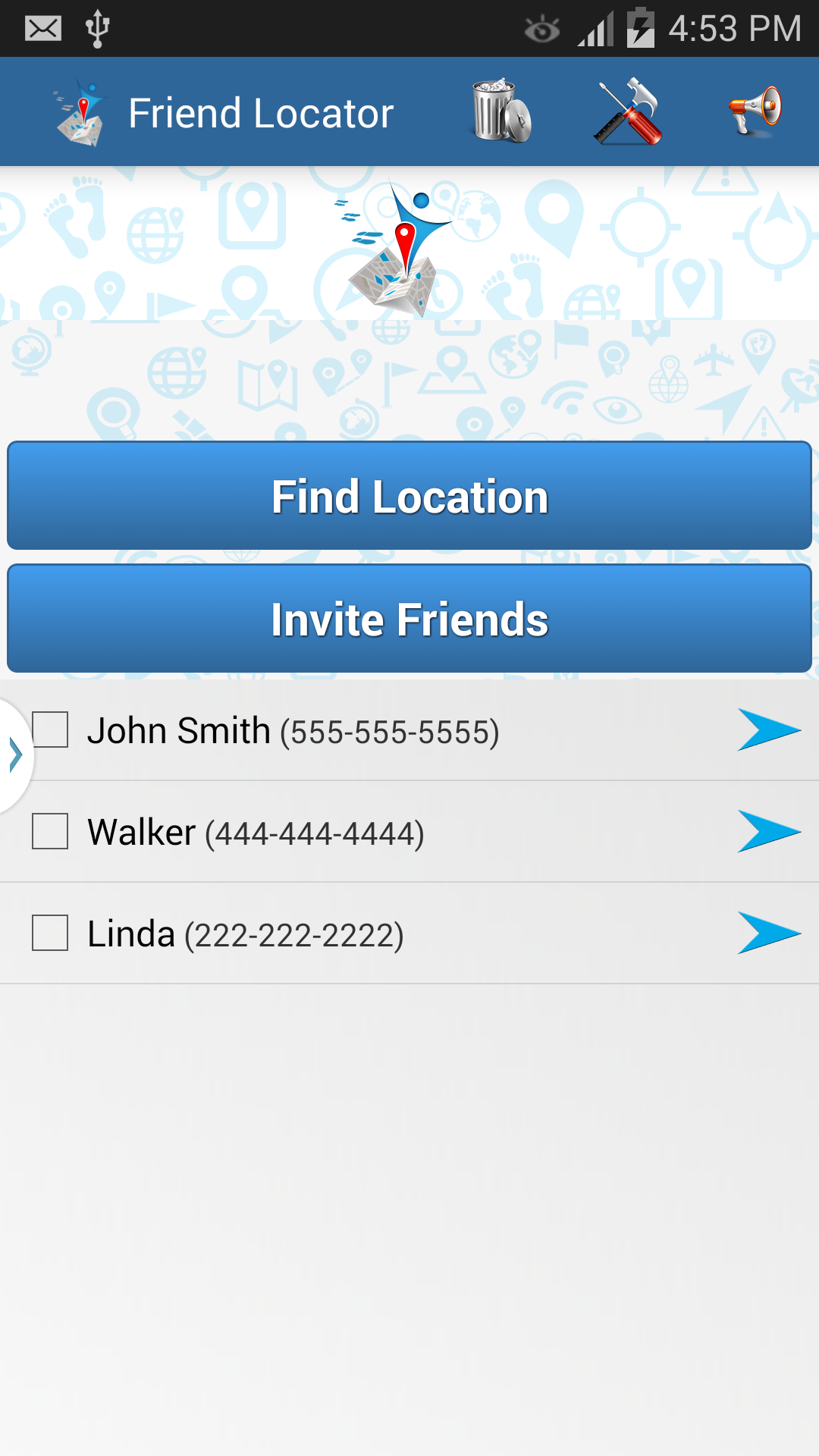Expand the side drawer handle

[15, 755]
